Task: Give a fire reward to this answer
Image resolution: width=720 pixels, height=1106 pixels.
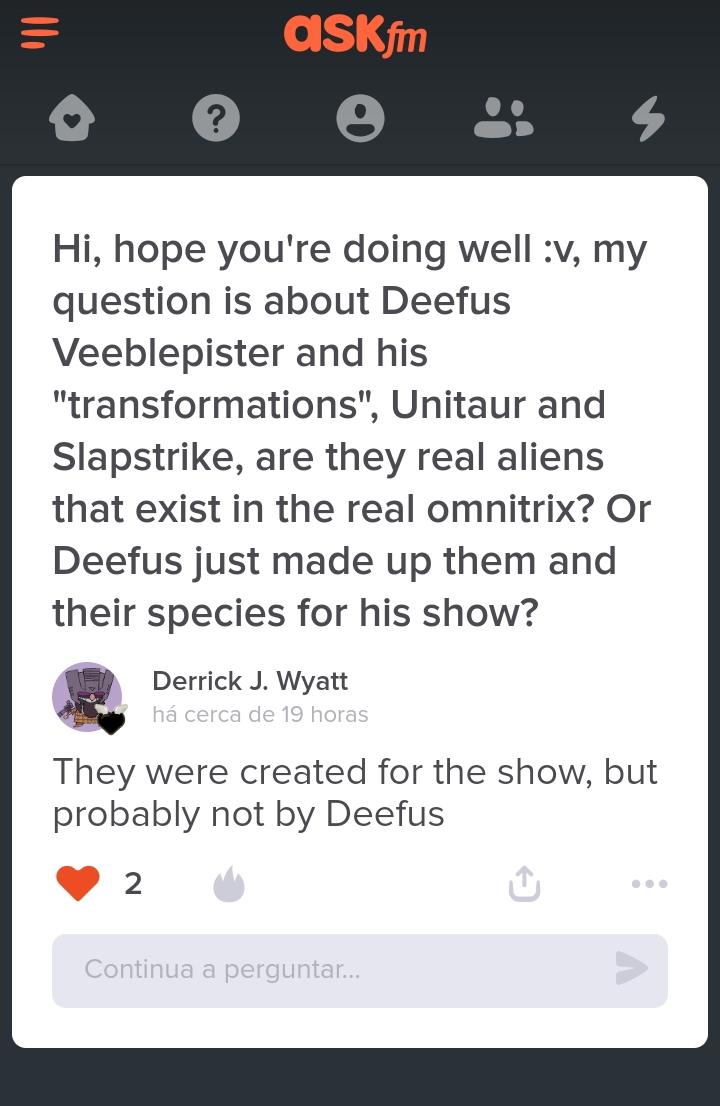Action: coord(229,884)
